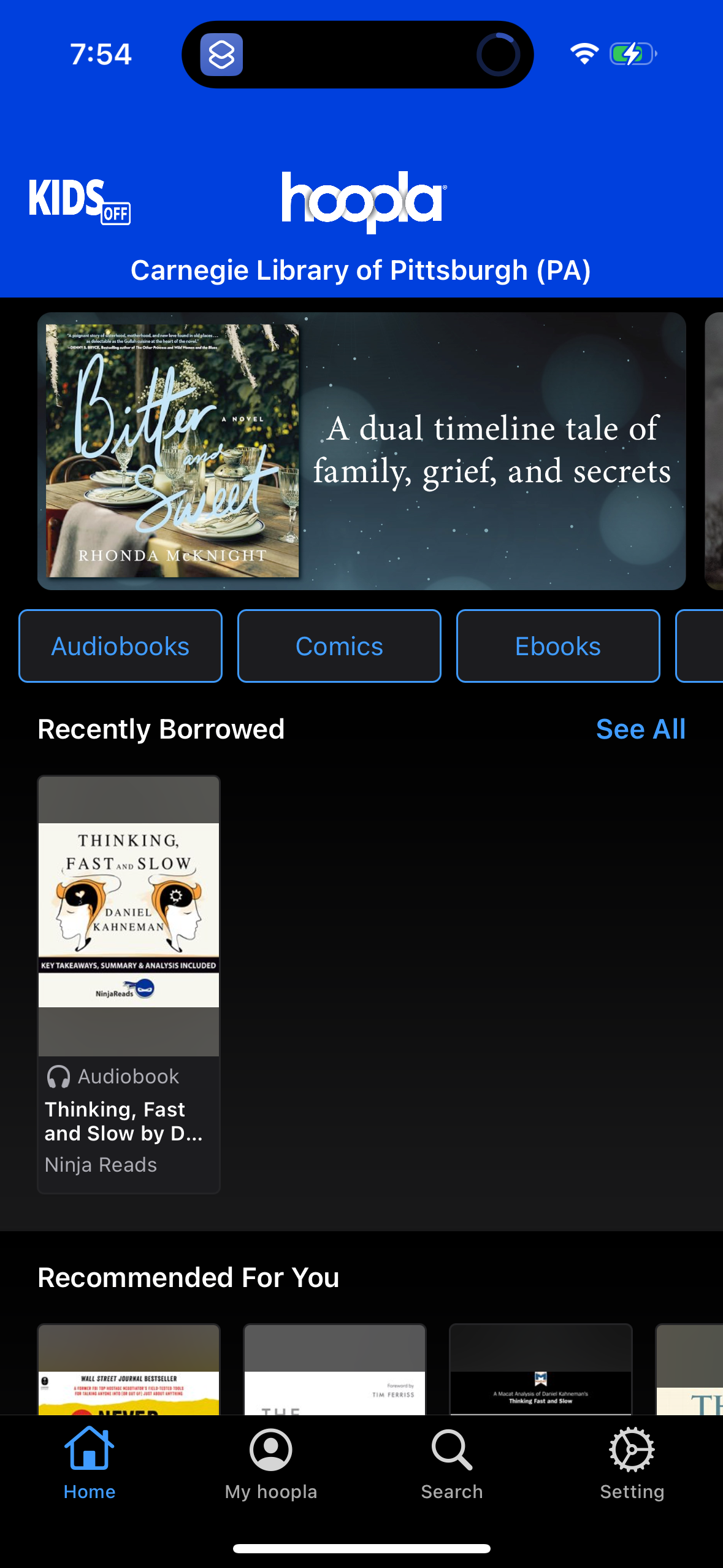
Task: Tap the hoopla logo at the top
Action: pyautogui.click(x=362, y=199)
